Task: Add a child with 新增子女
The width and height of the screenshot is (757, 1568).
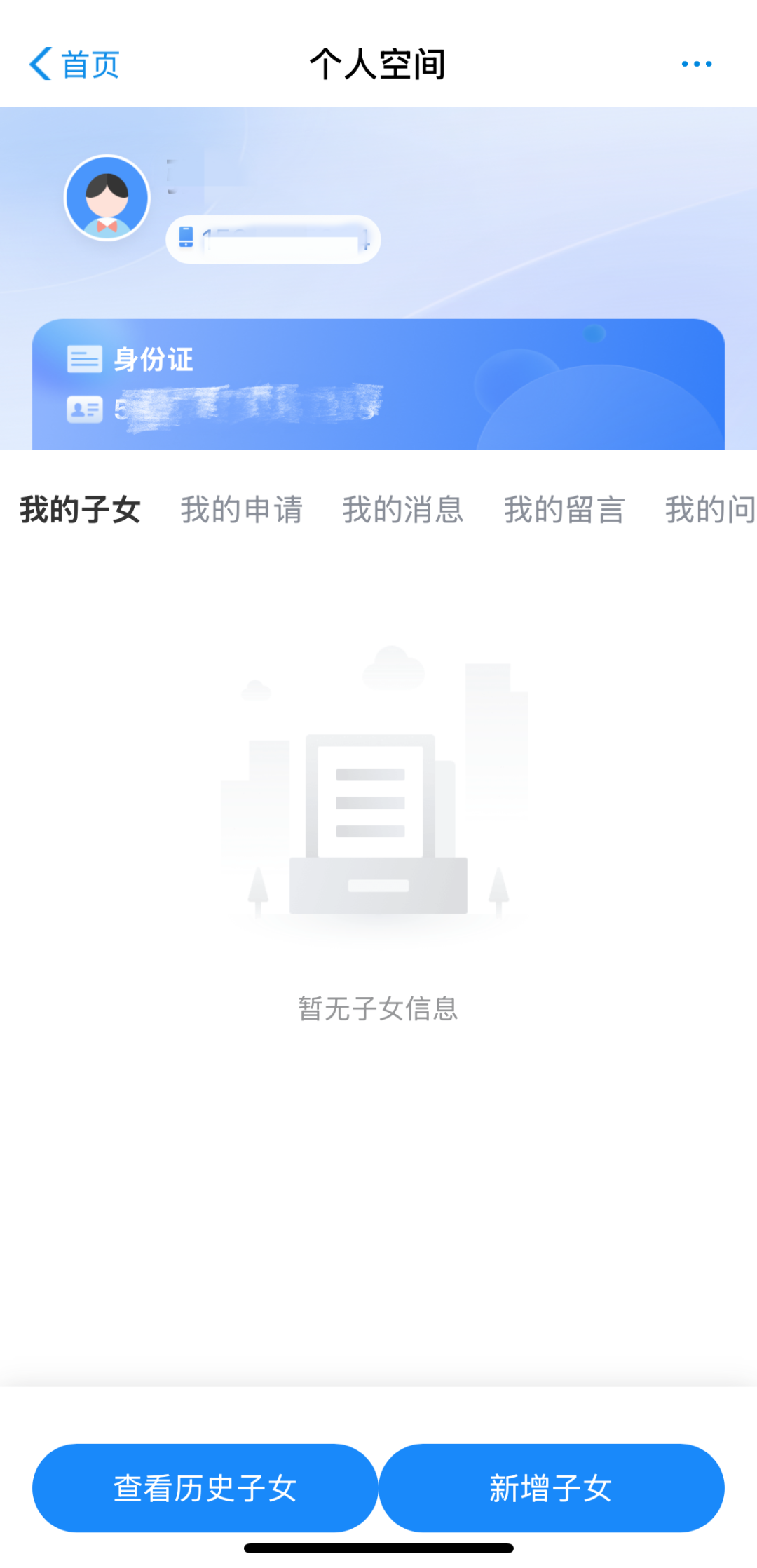Action: [551, 1487]
